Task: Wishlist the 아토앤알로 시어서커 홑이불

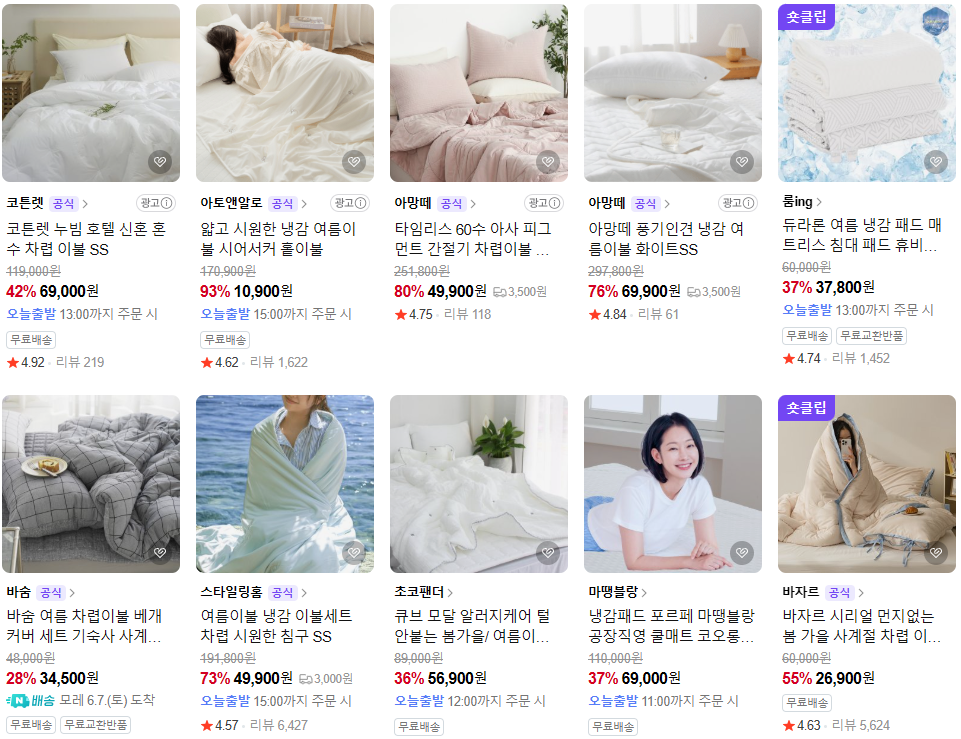Action: (354, 161)
